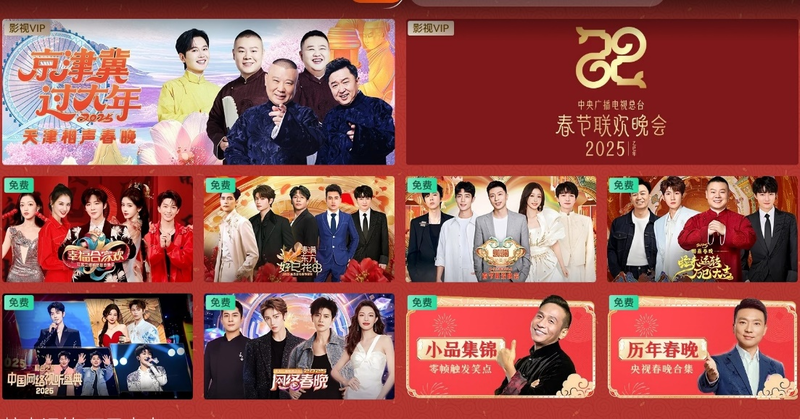Open 历年春晚 央视春晚合集 collection

coord(702,348)
